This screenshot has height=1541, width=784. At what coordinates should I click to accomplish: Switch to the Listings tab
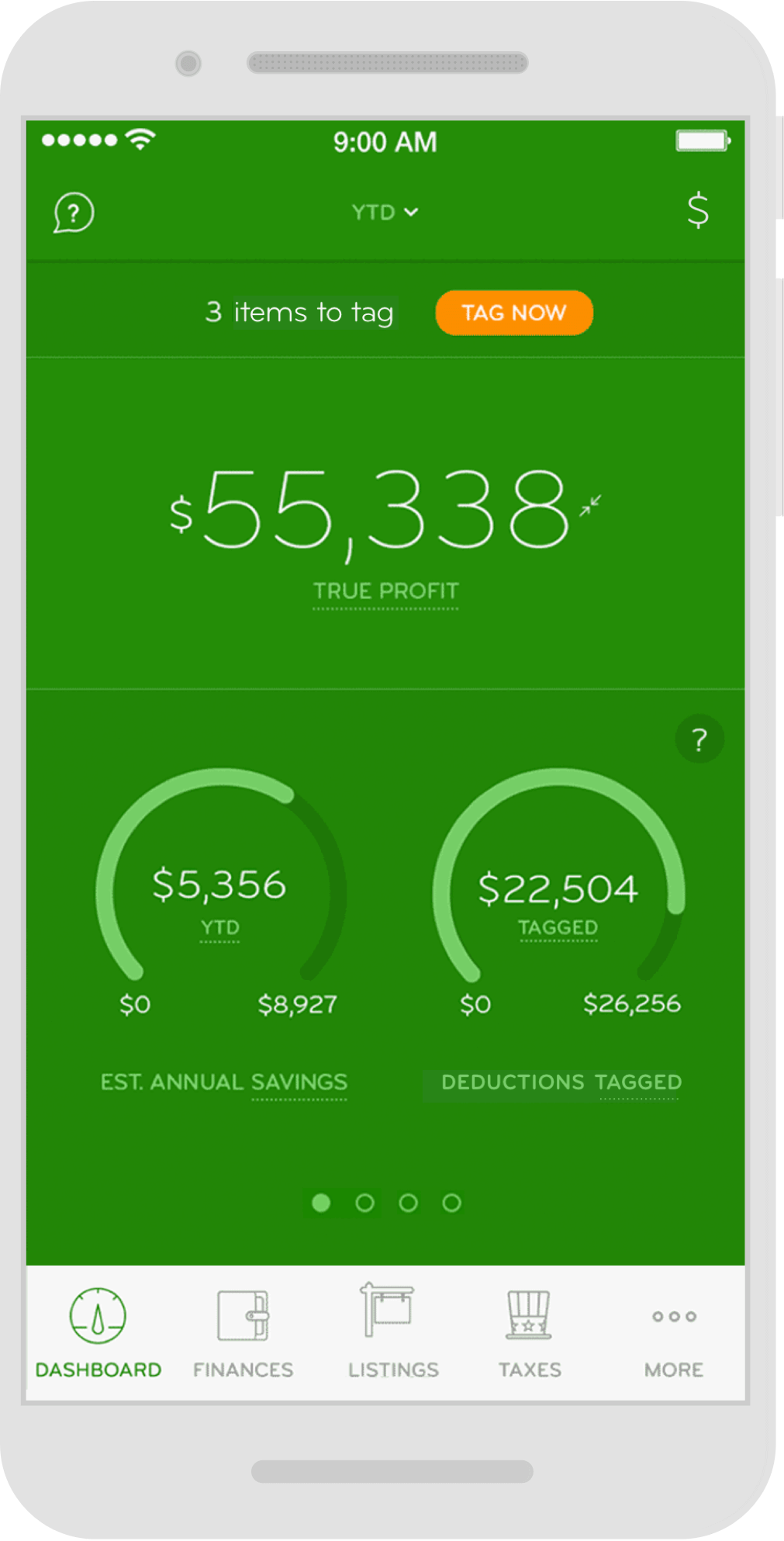click(392, 1333)
